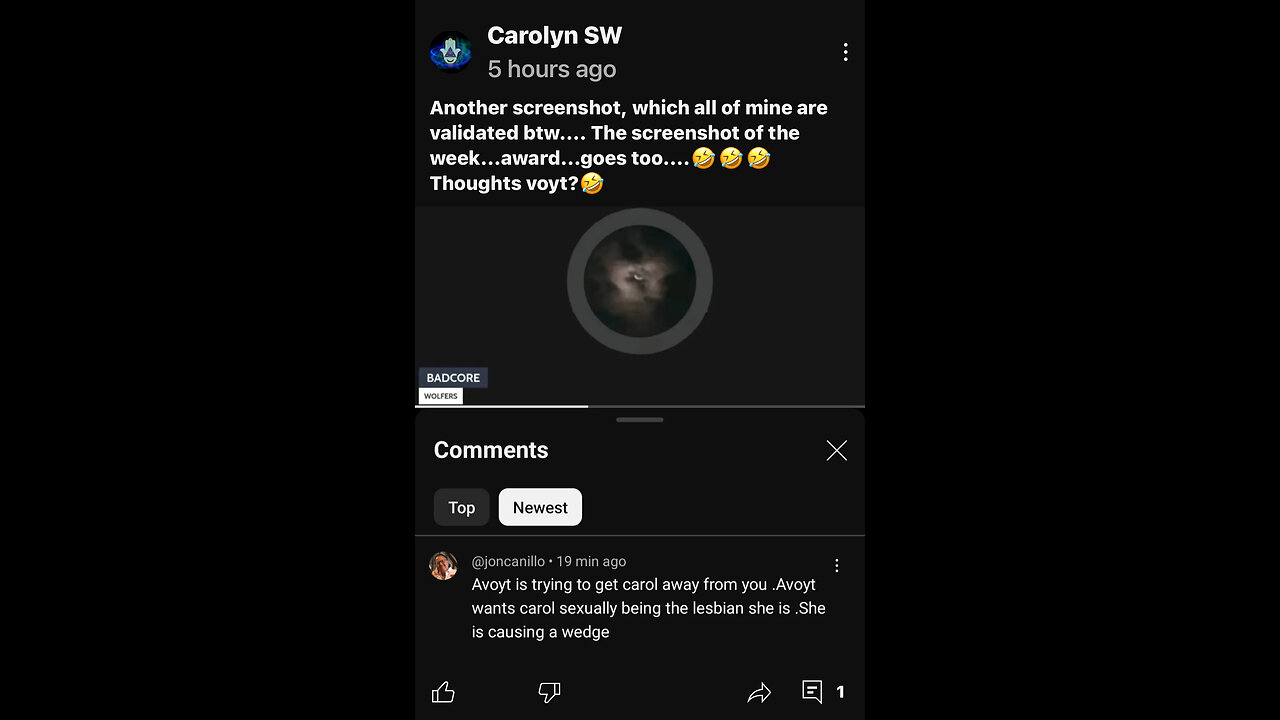This screenshot has height=720, width=1280.
Task: Dislike the @joncanillo comment
Action: pos(549,692)
